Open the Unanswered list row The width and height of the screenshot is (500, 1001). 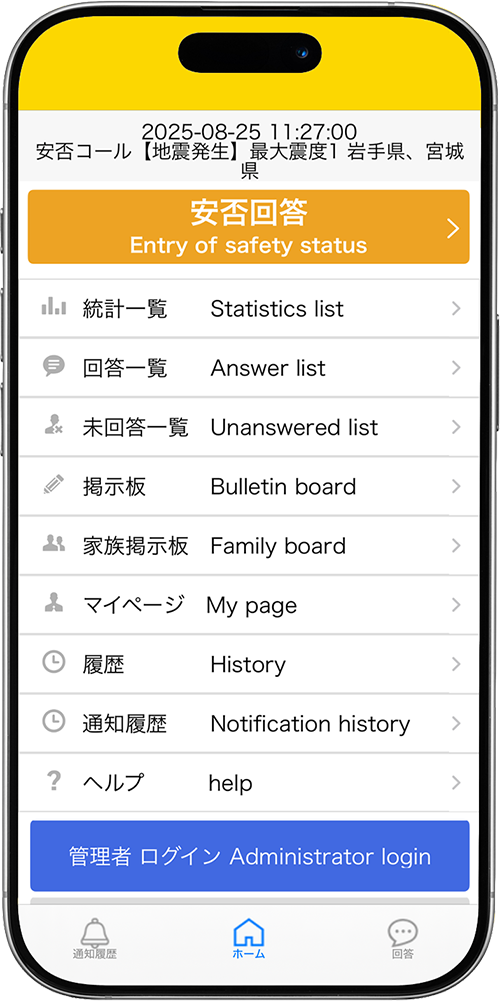(249, 428)
